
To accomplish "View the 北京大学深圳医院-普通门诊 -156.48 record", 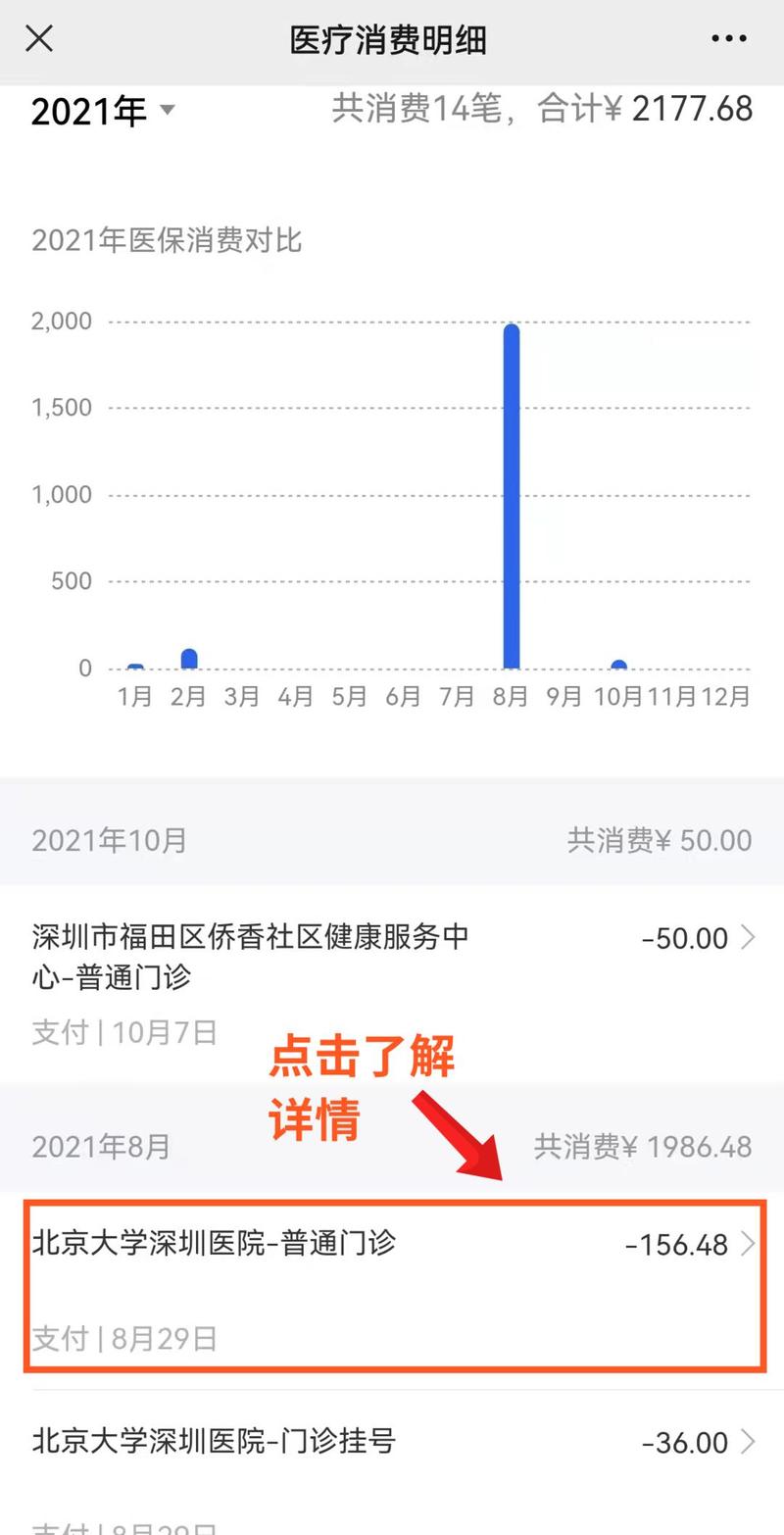I will (x=392, y=1286).
